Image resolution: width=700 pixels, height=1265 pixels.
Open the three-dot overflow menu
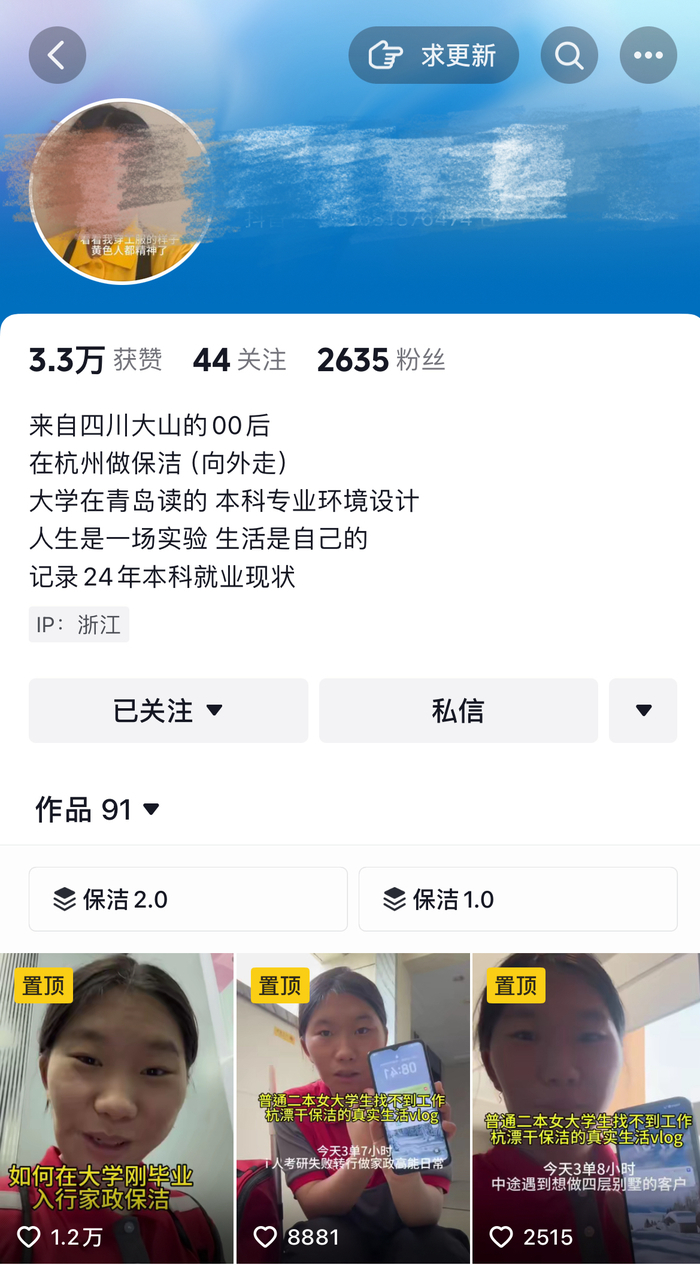coord(648,55)
